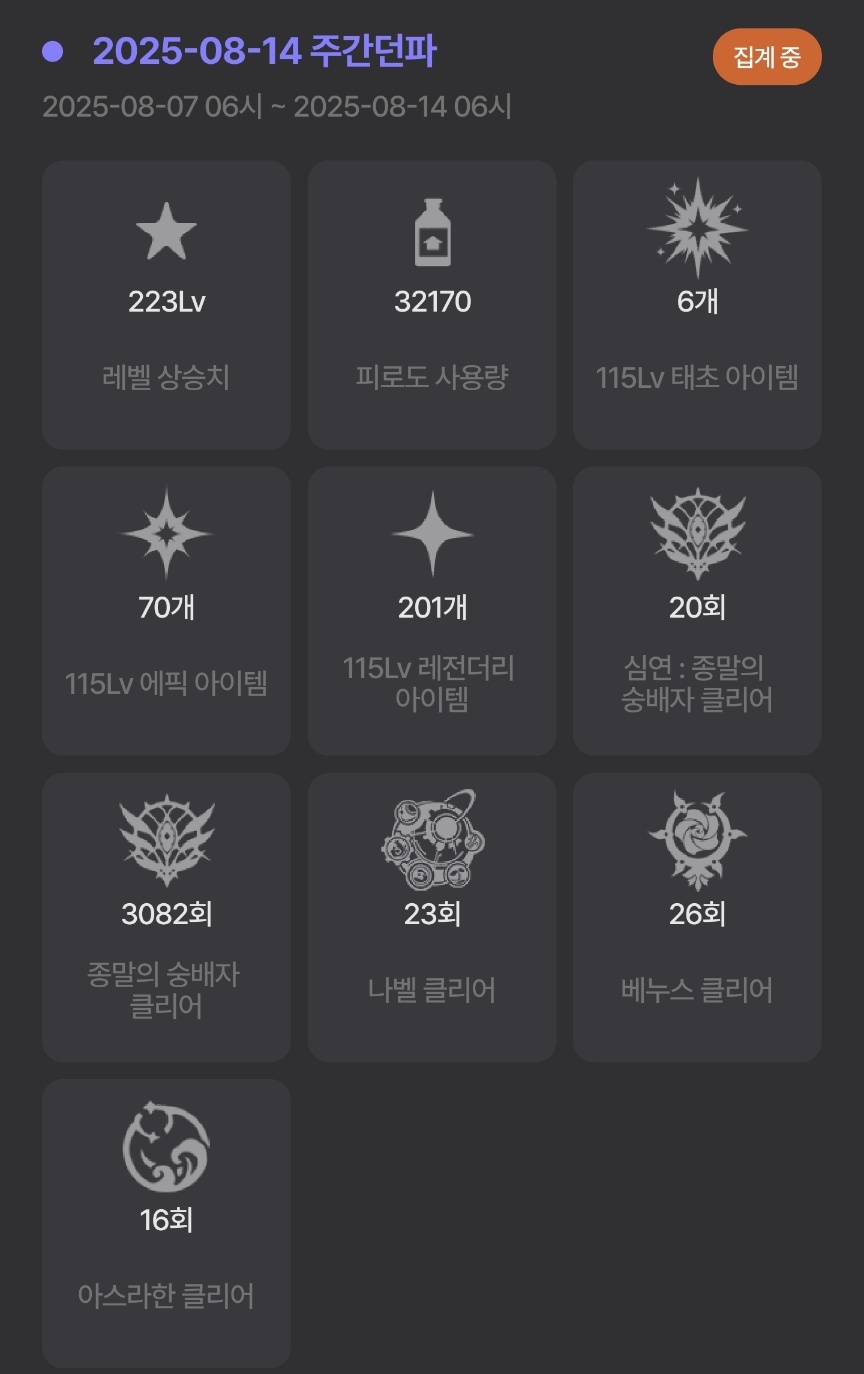The height and width of the screenshot is (1374, 864).
Task: Open the 115Lv 레전더리 아이템 card
Action: click(432, 611)
